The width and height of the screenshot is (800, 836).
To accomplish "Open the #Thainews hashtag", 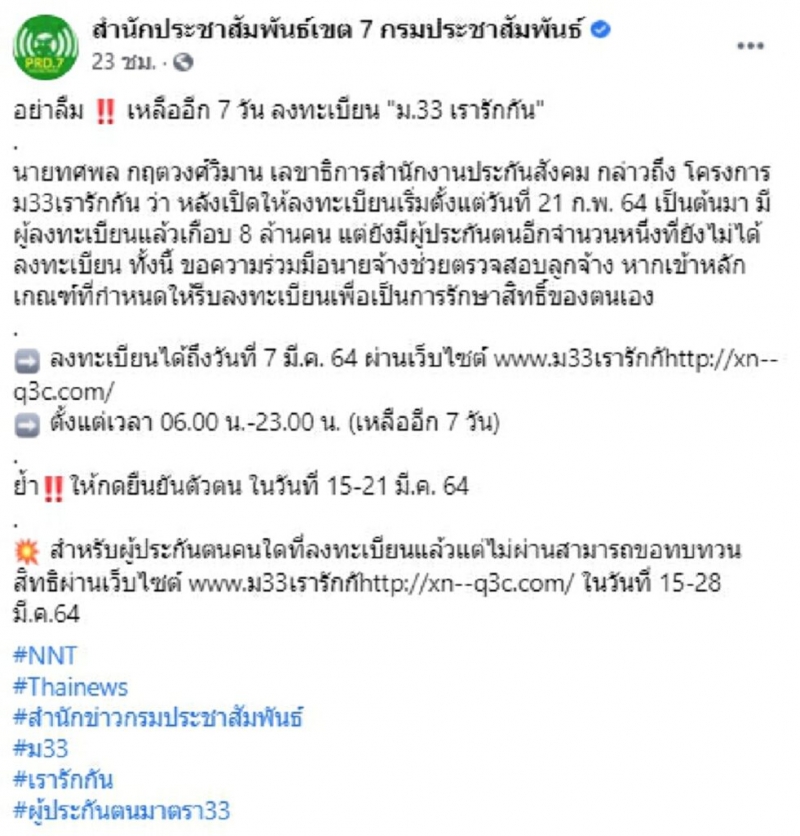I will 72,687.
